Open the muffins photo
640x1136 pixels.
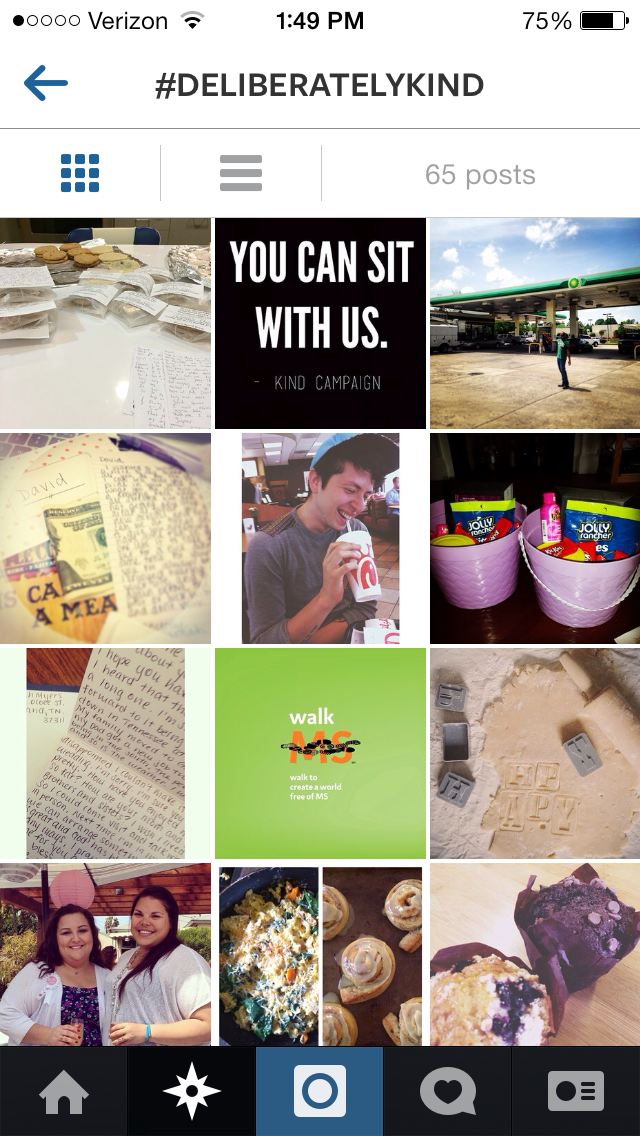click(534, 955)
